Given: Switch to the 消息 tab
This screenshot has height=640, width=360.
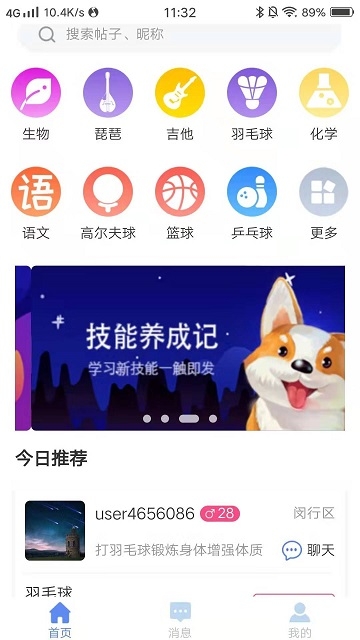Looking at the screenshot, I should click(x=180, y=620).
